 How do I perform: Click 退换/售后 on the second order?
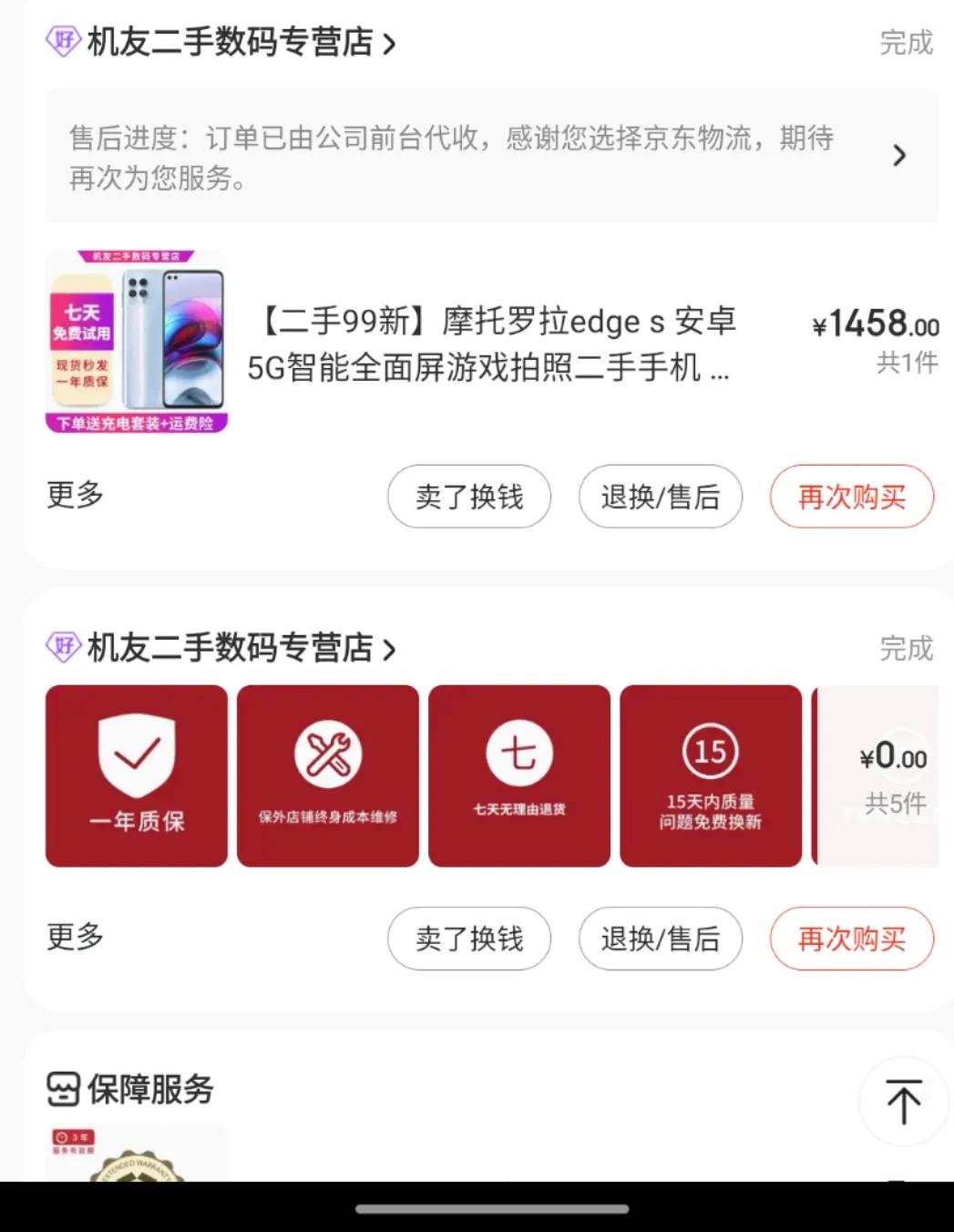pos(660,939)
